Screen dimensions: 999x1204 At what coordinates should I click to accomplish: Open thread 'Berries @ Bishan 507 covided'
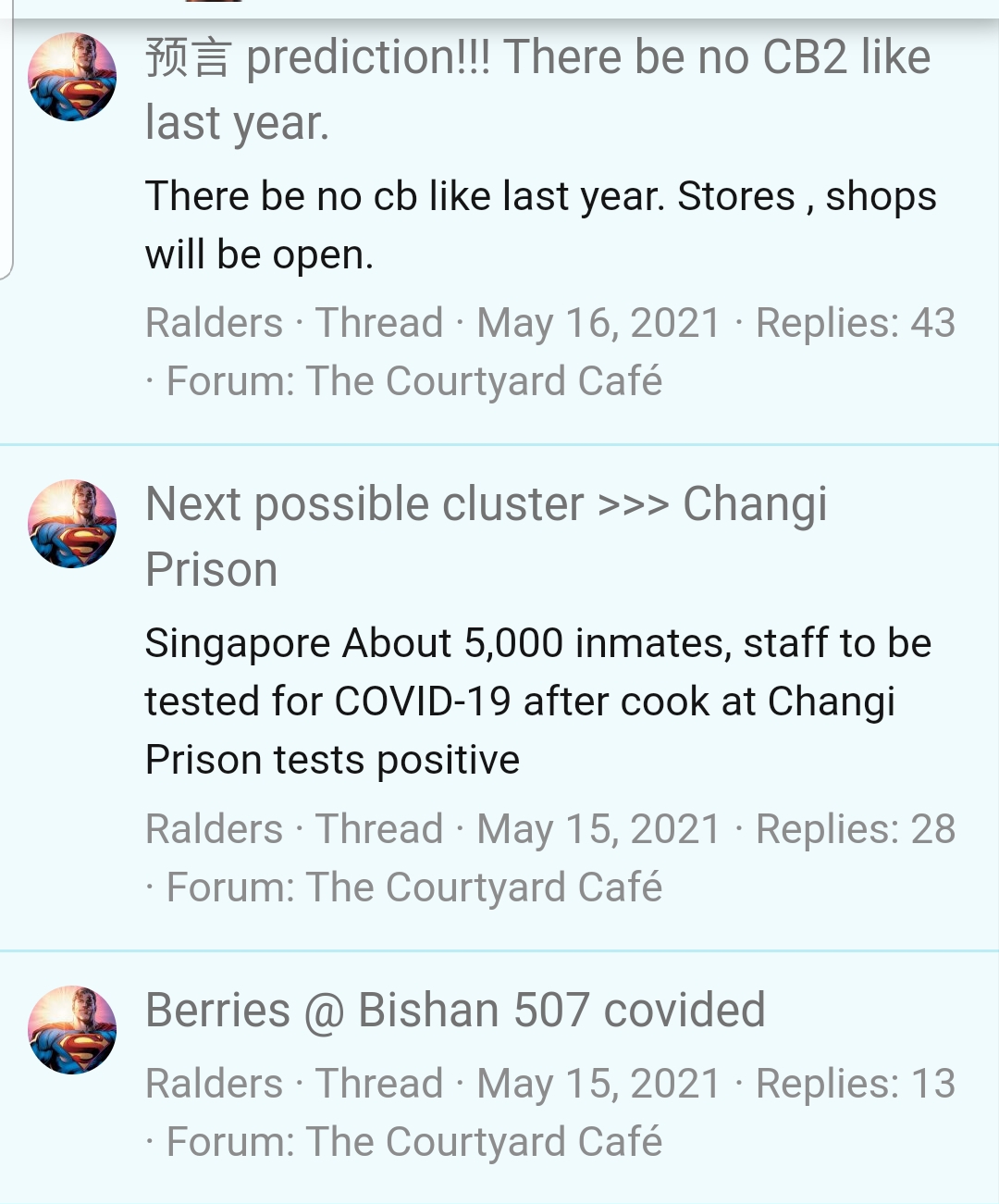coord(455,1010)
